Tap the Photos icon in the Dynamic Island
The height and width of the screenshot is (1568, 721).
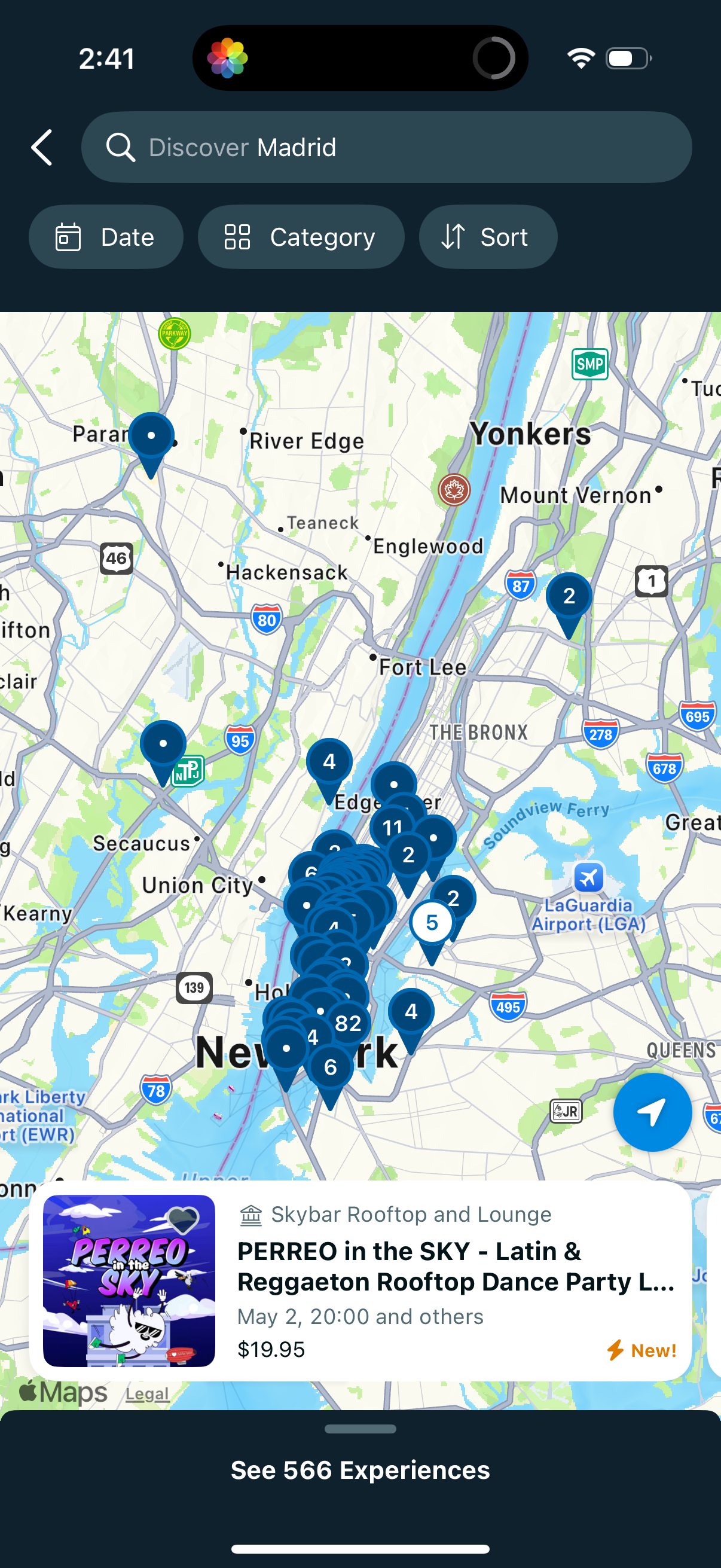(x=229, y=57)
